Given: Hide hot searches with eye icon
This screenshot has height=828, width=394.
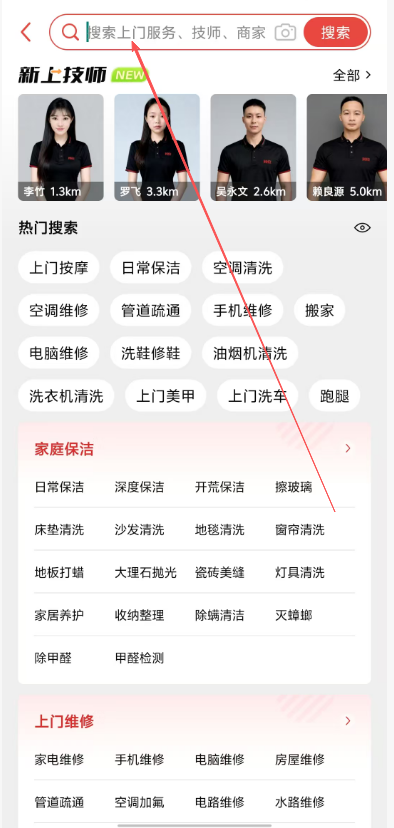Looking at the screenshot, I should [x=362, y=228].
